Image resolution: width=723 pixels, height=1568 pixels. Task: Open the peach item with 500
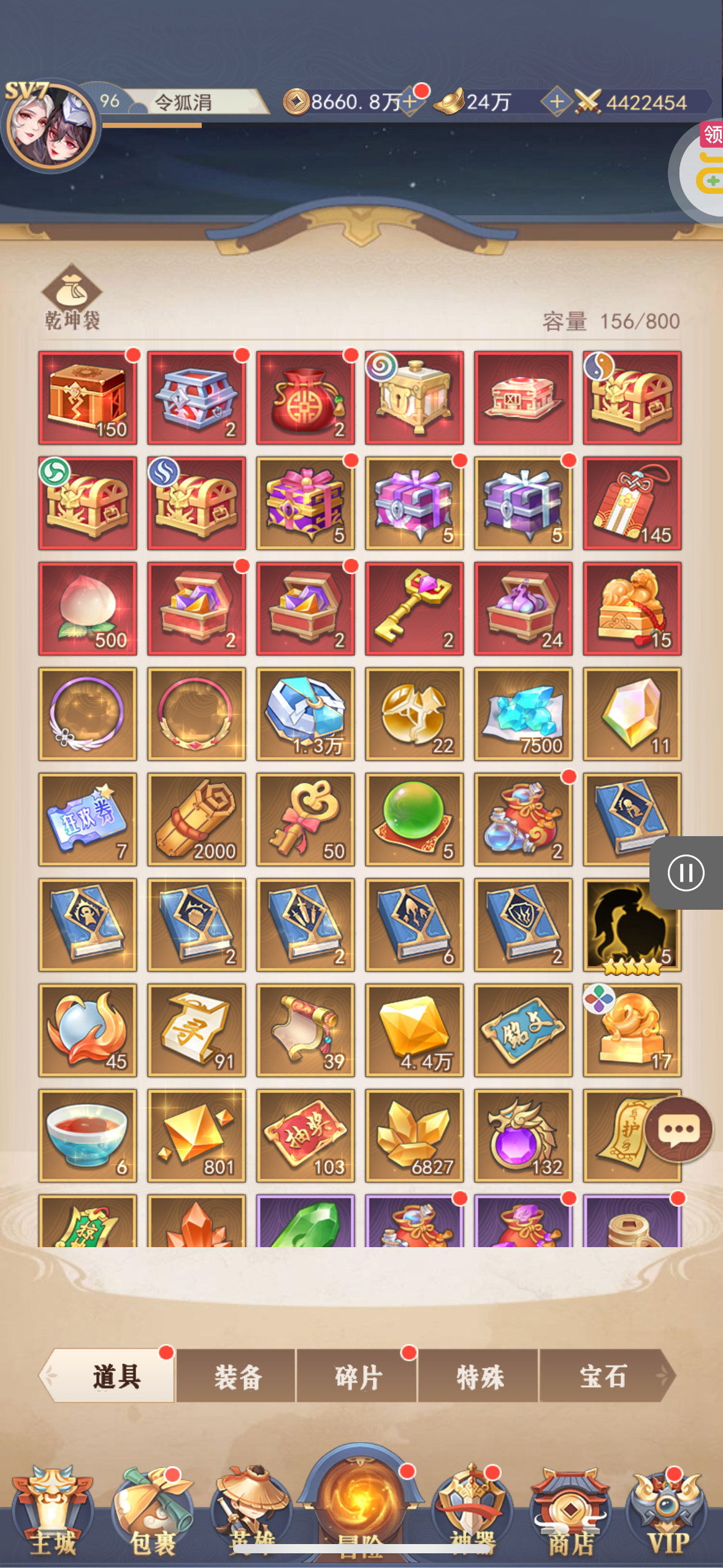coord(88,609)
